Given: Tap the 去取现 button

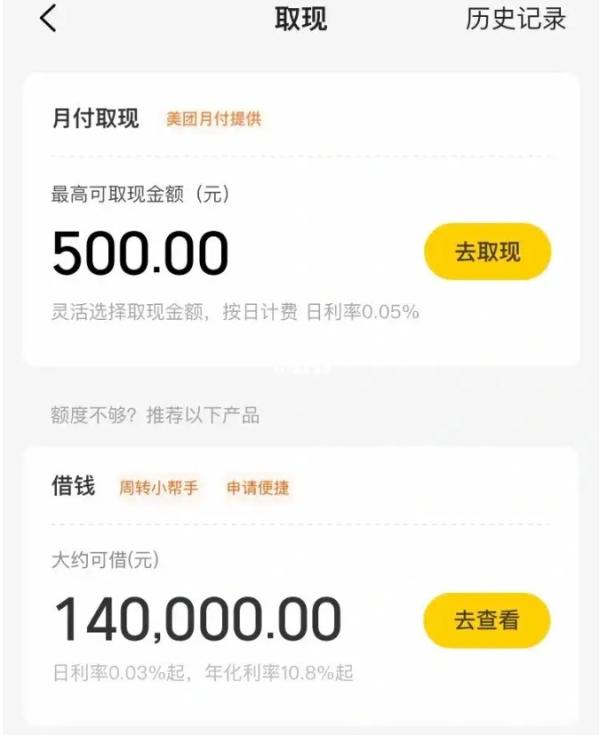Looking at the screenshot, I should click(x=487, y=251).
